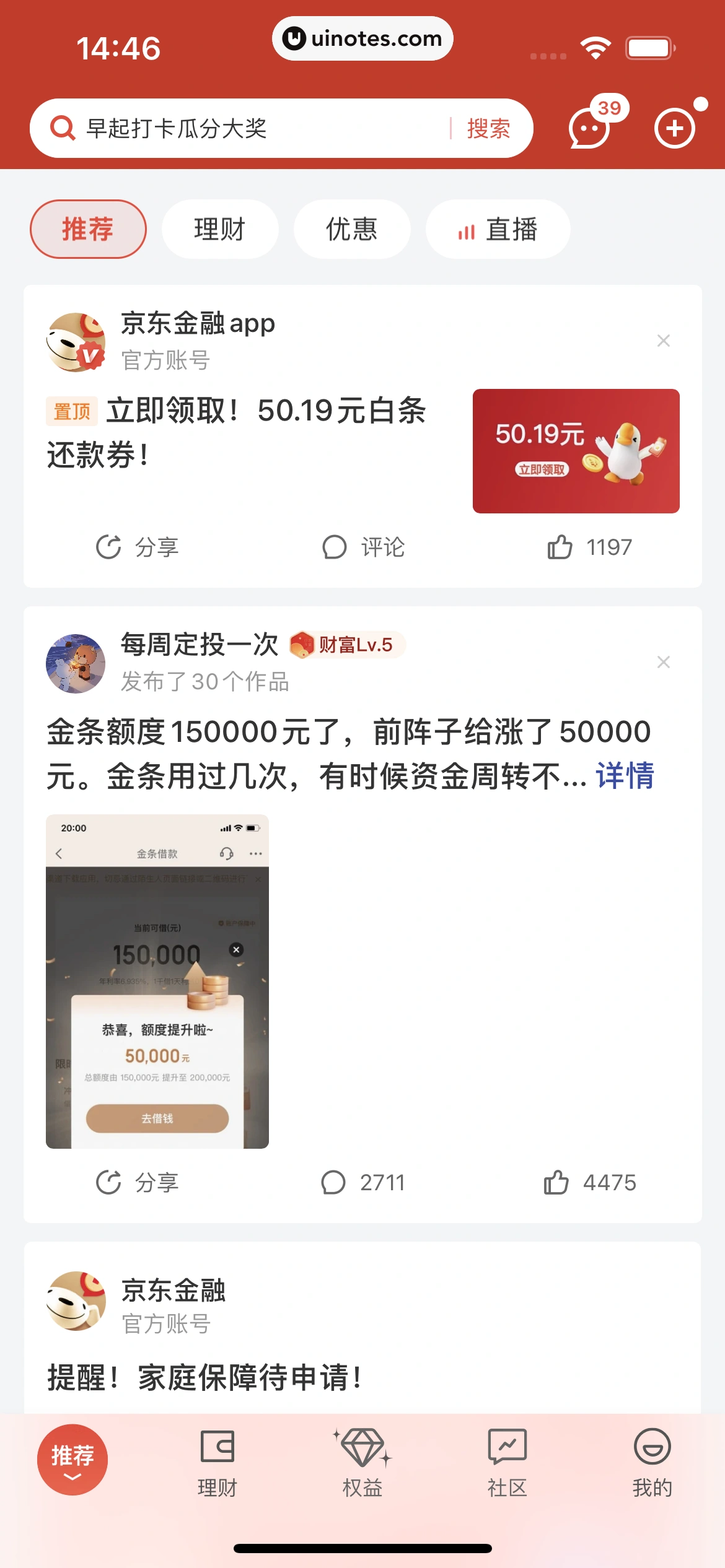Screen dimensions: 725x1568
Task: Tap the 搜索 search button
Action: coord(489,128)
